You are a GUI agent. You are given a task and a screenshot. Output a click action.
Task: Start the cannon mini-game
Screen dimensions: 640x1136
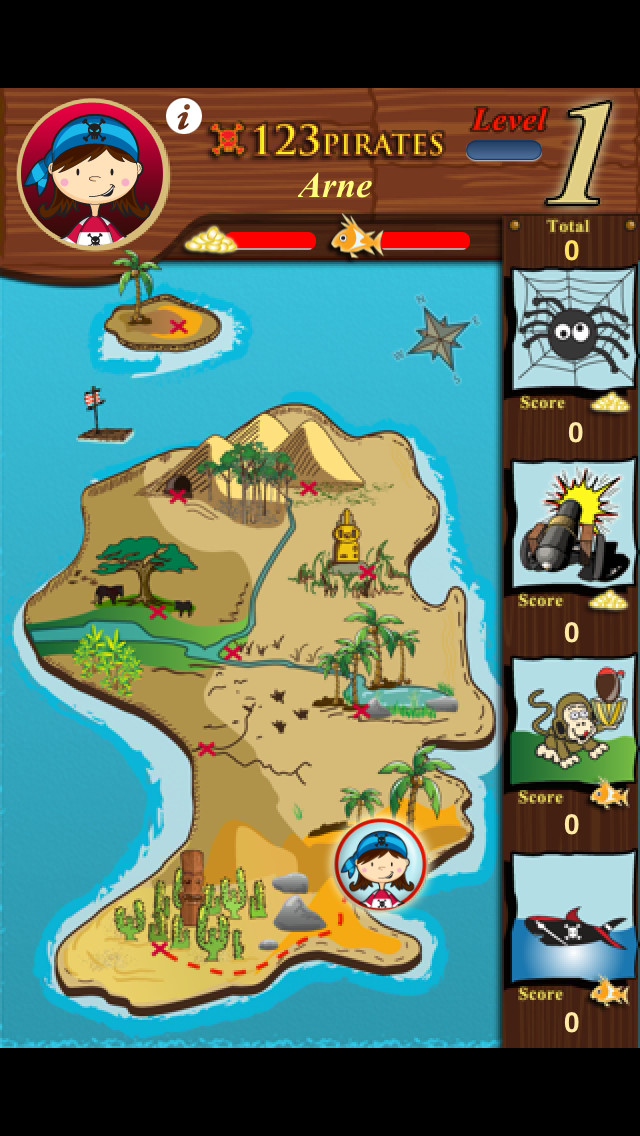pos(574,523)
